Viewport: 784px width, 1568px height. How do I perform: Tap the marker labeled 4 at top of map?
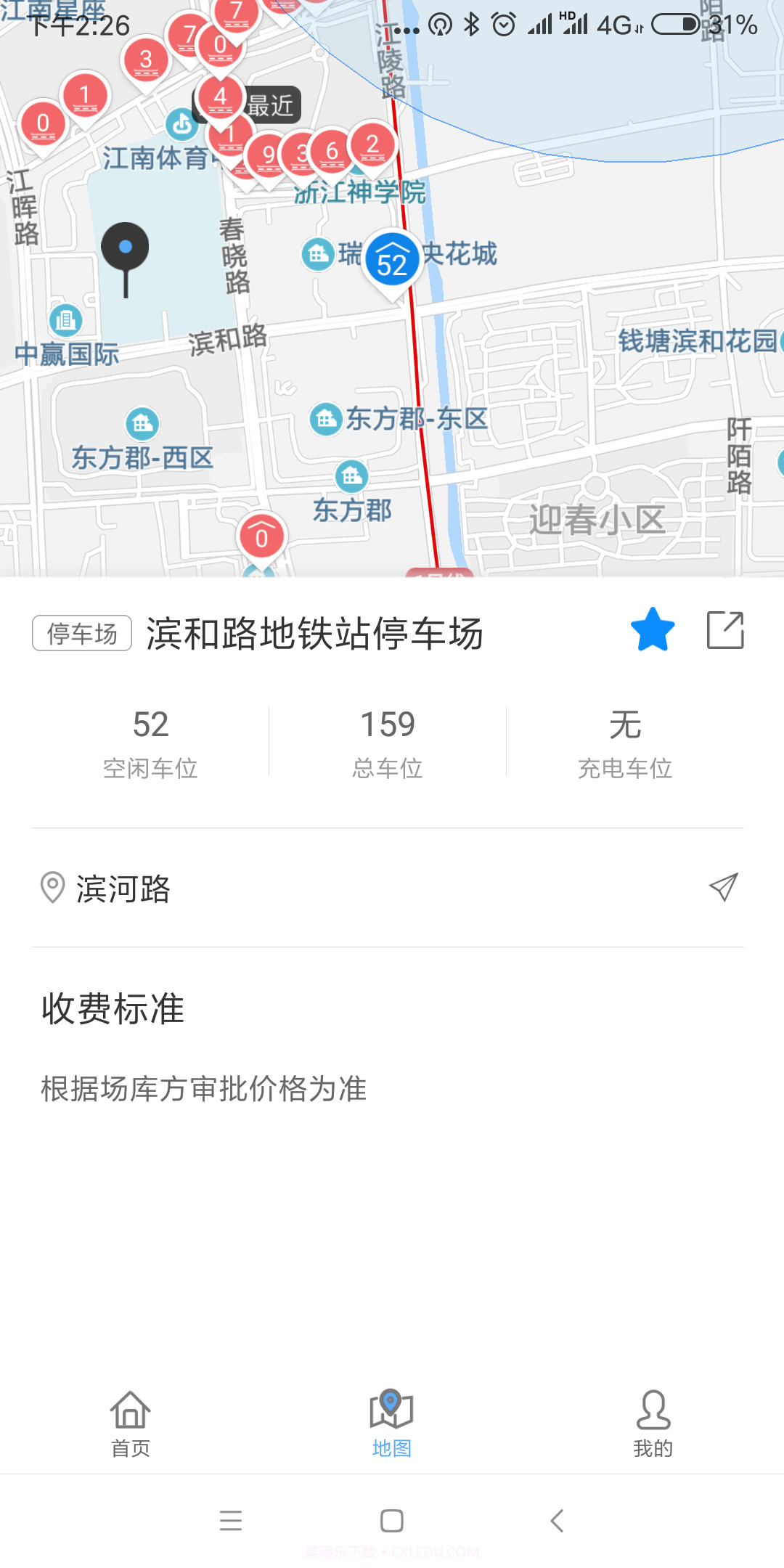[x=219, y=97]
